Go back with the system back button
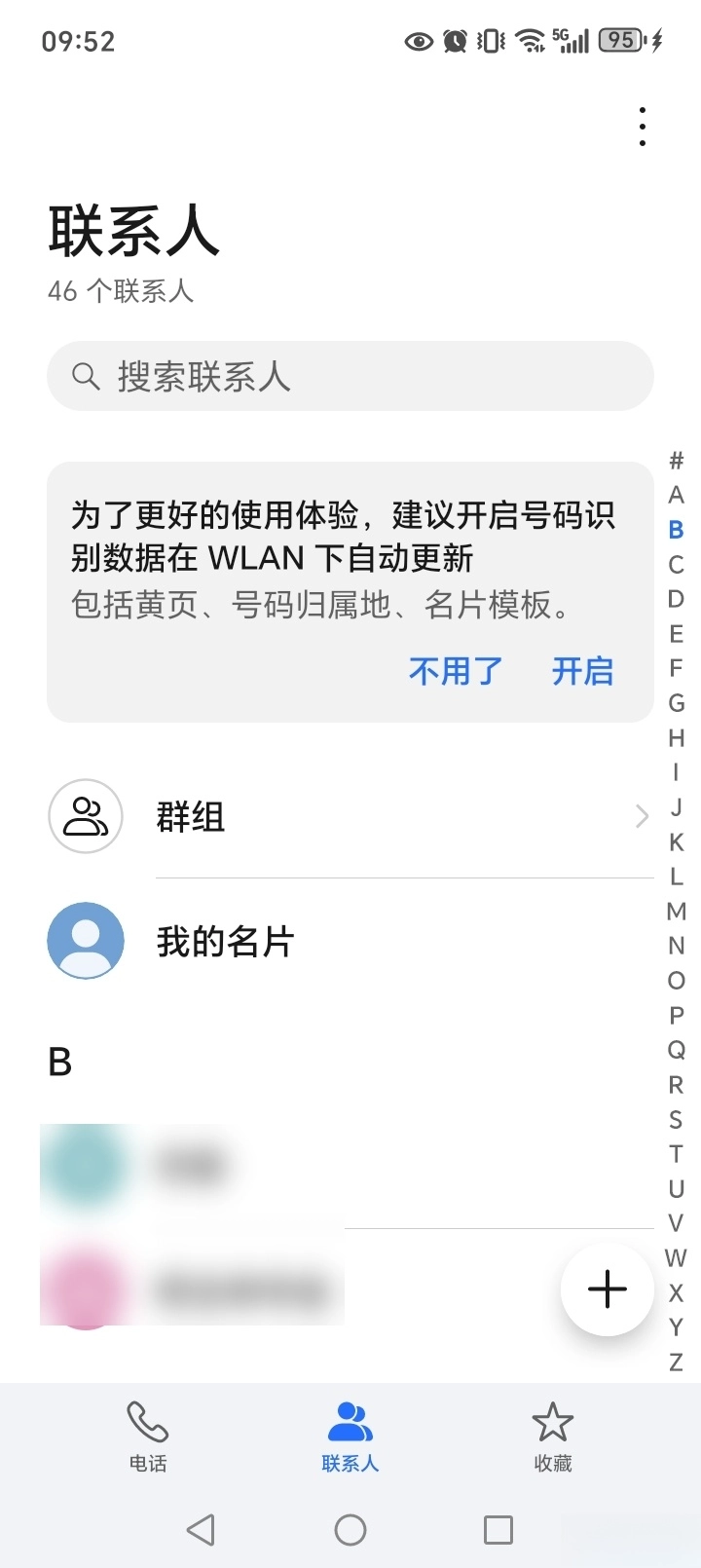The image size is (701, 1568). pos(201,1529)
